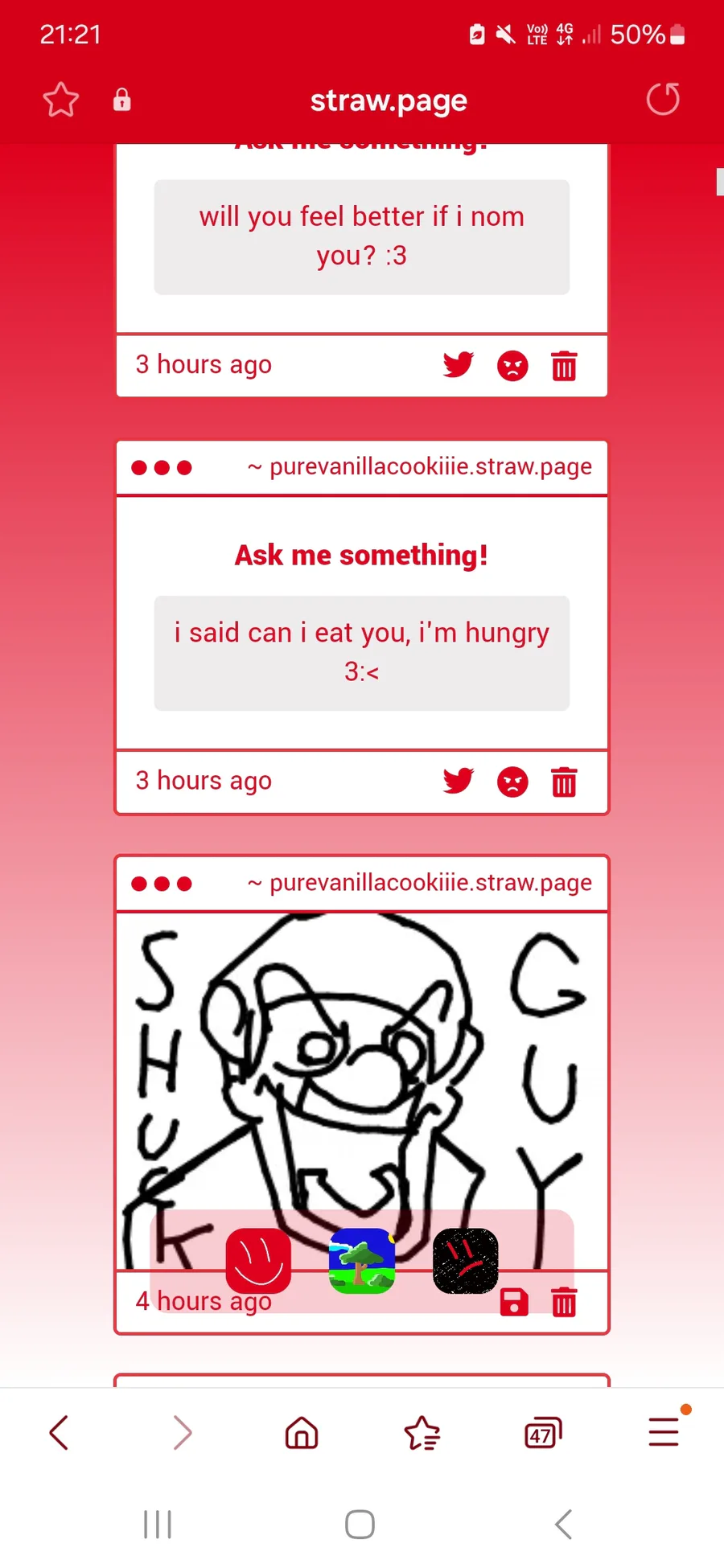Open the browser bookmarks list
Viewport: 724px width, 1568px height.
pos(422,1432)
